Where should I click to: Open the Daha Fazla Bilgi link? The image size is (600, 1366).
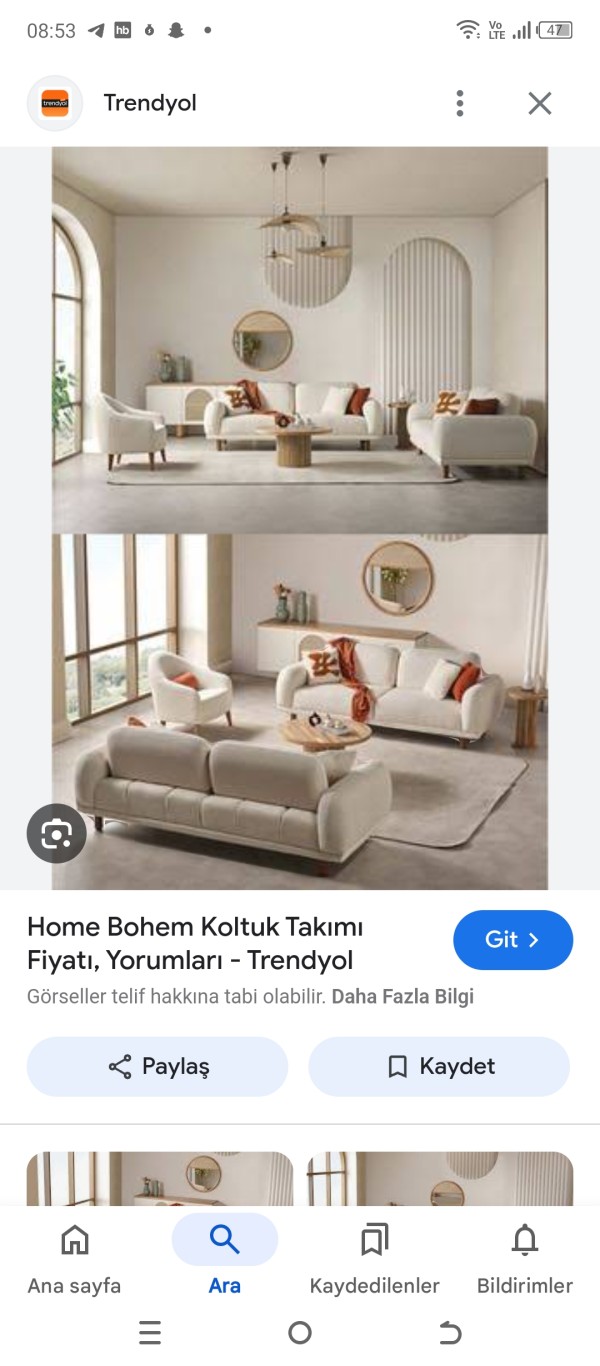coord(402,997)
